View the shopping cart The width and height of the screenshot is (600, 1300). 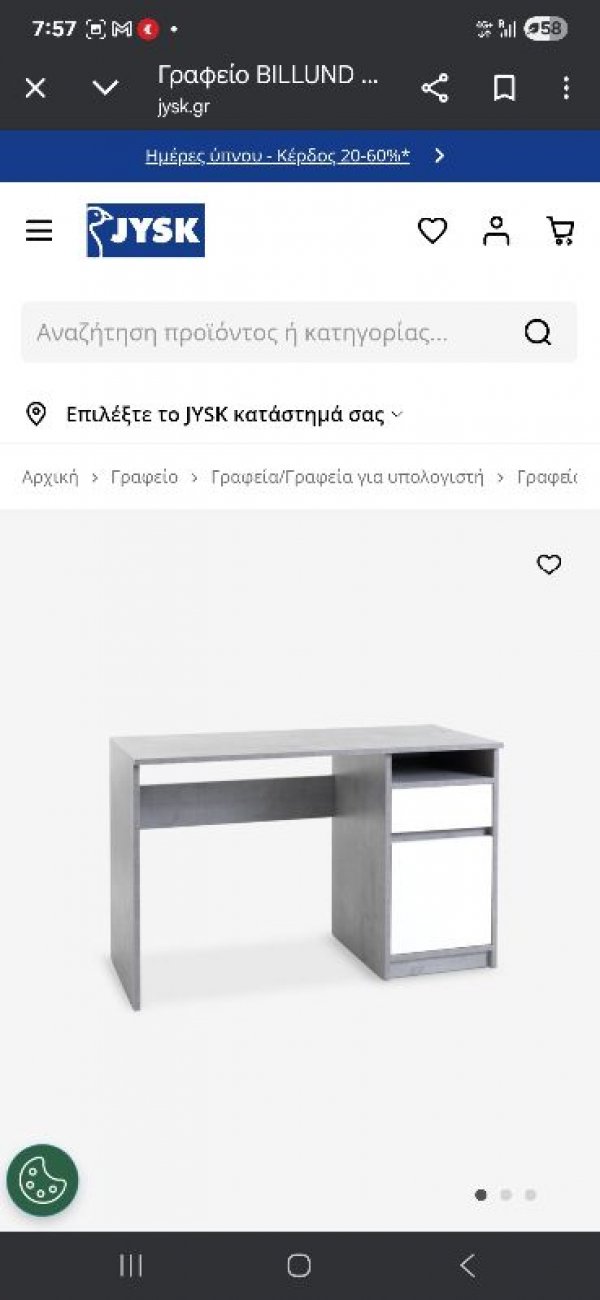click(560, 231)
